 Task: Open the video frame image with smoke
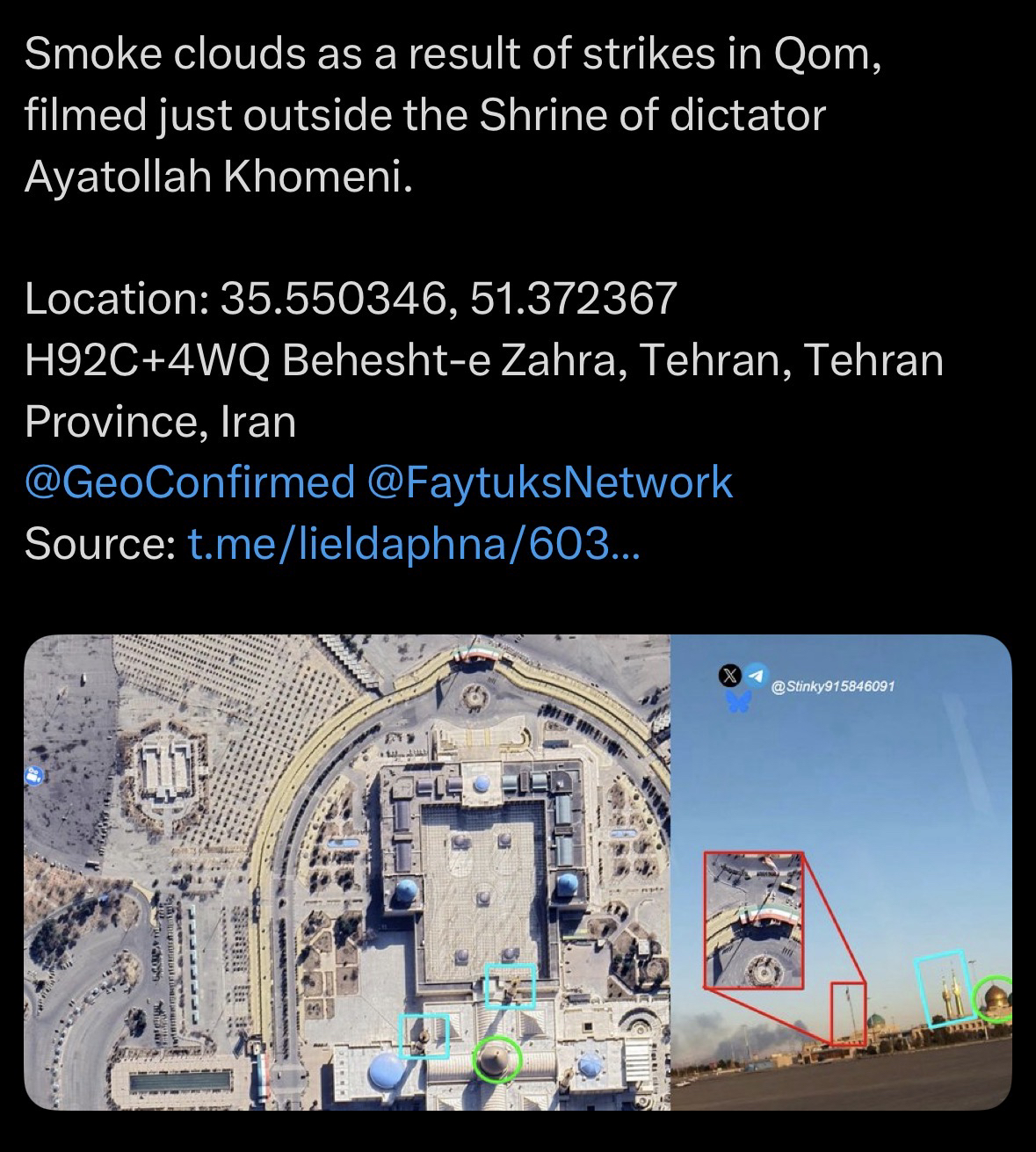click(840, 872)
